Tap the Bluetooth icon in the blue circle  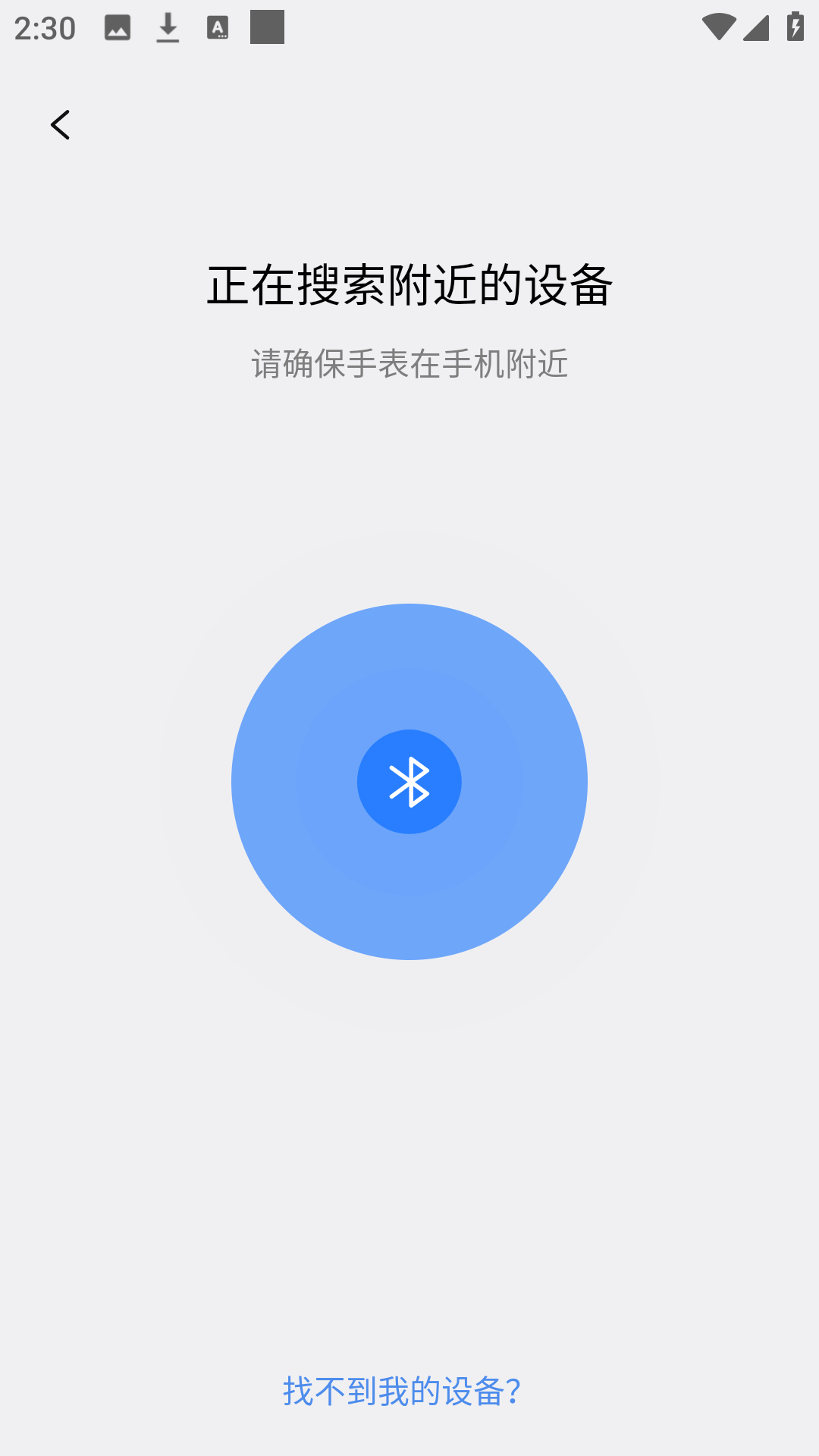[409, 782]
